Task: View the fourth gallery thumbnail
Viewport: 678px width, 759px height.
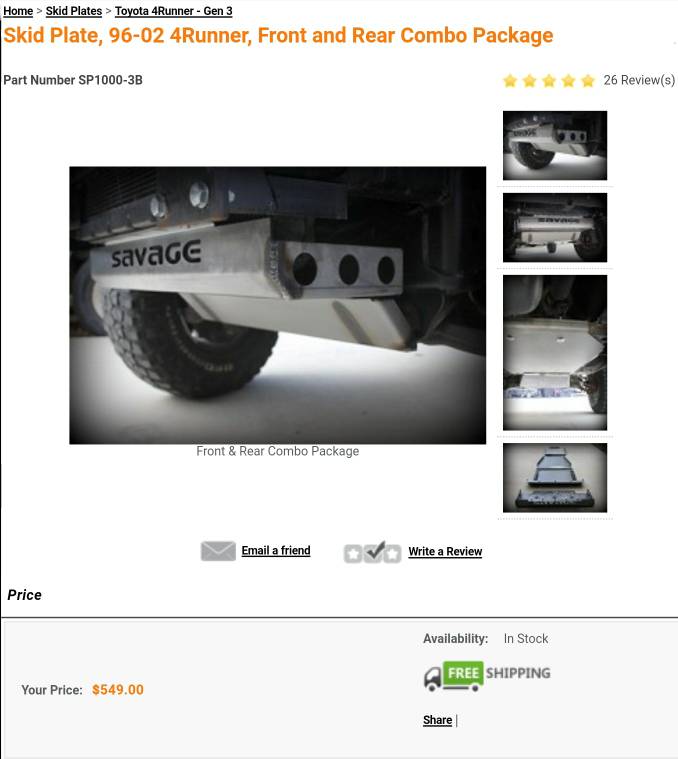Action: tap(554, 478)
